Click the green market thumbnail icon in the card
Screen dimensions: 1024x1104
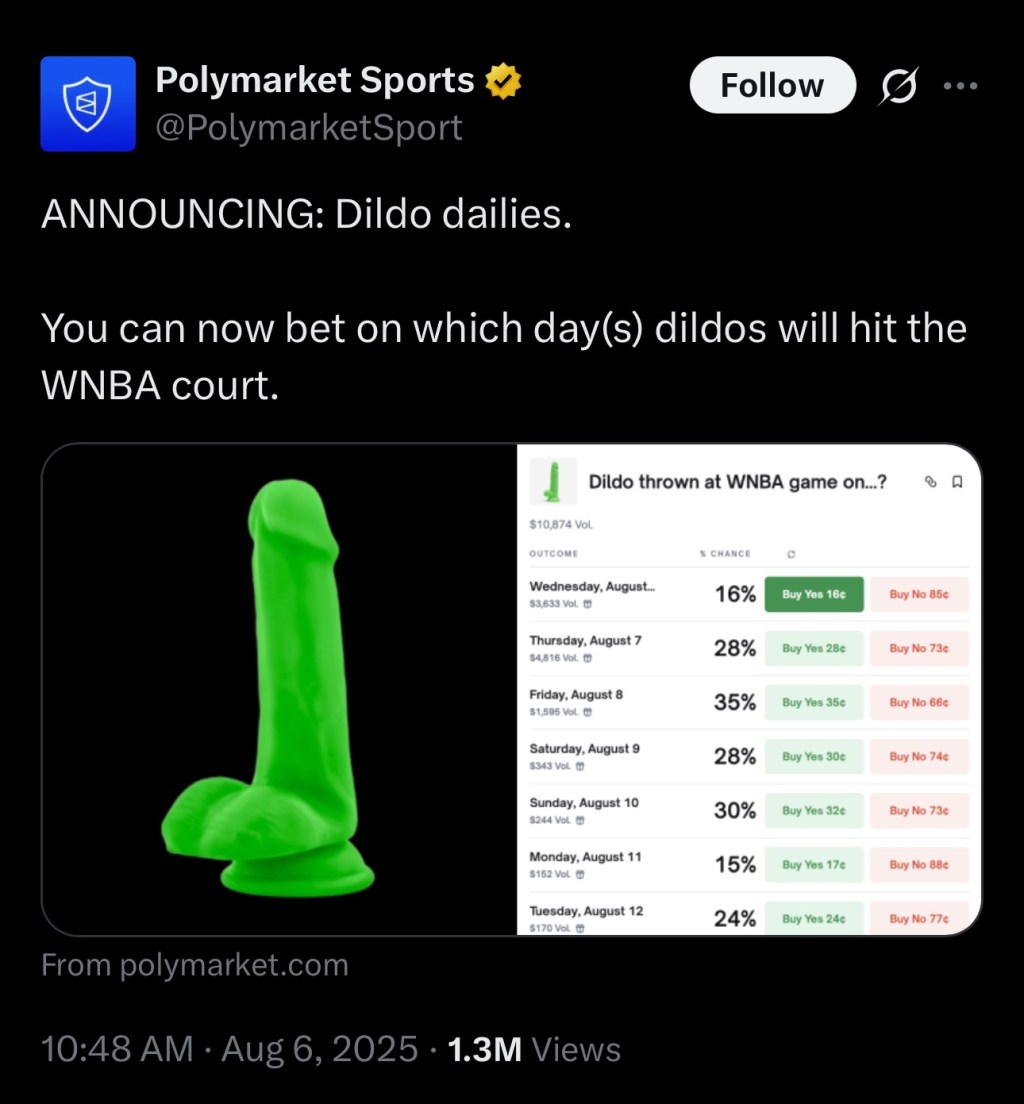click(x=552, y=481)
